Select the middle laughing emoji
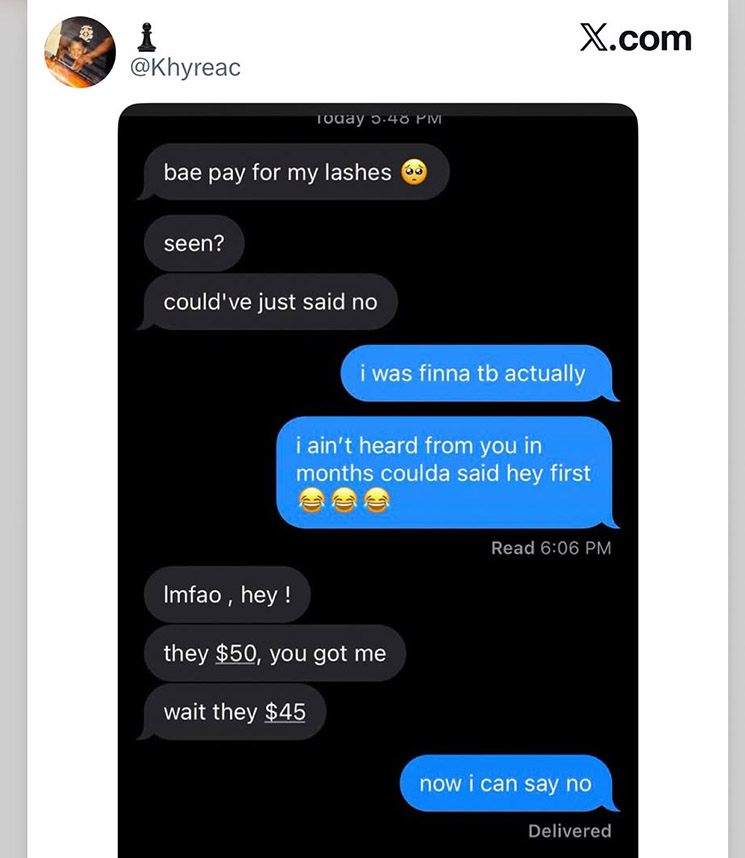This screenshot has width=745, height=858. click(x=344, y=501)
